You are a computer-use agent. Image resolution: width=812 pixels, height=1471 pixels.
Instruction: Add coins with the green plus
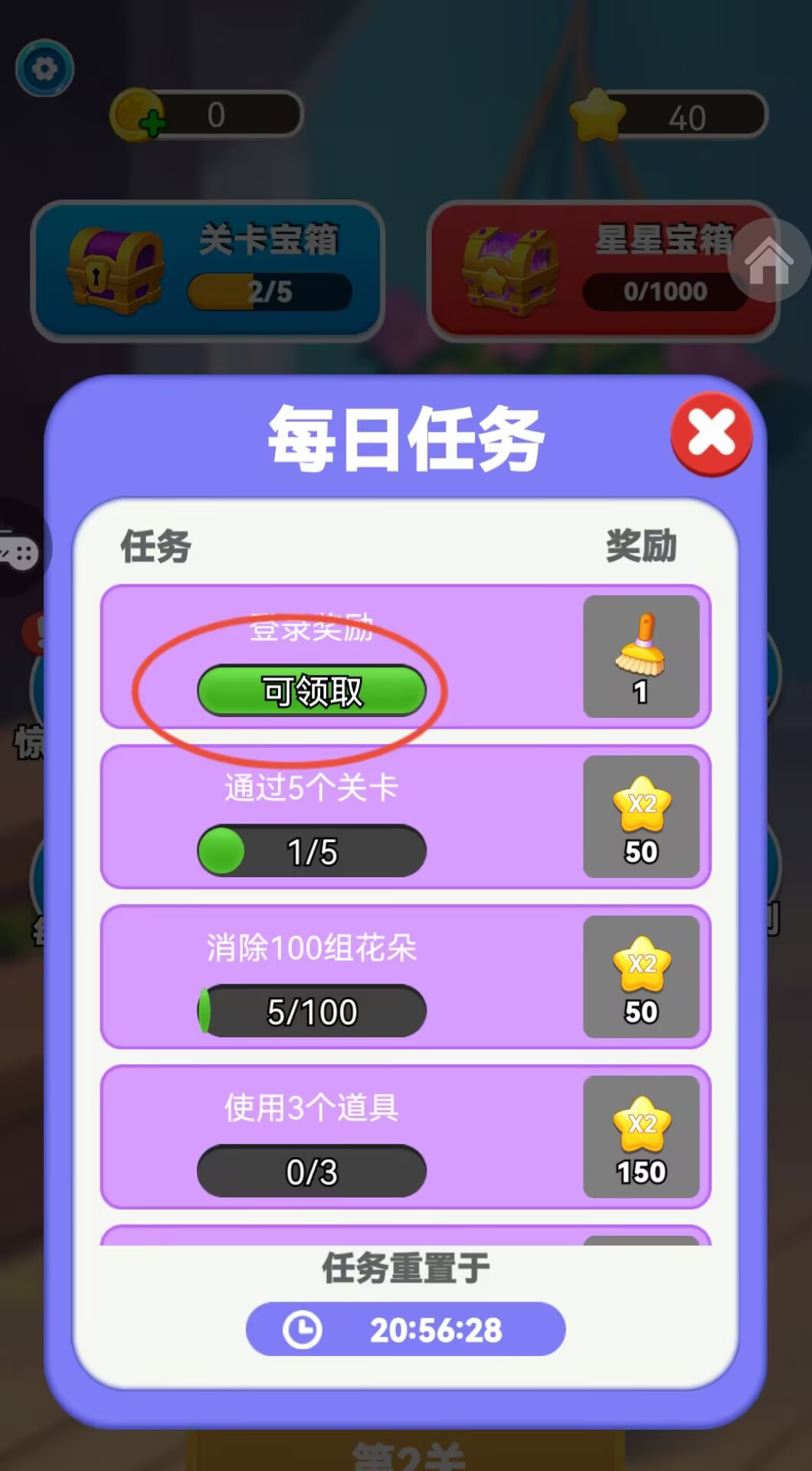click(x=152, y=123)
